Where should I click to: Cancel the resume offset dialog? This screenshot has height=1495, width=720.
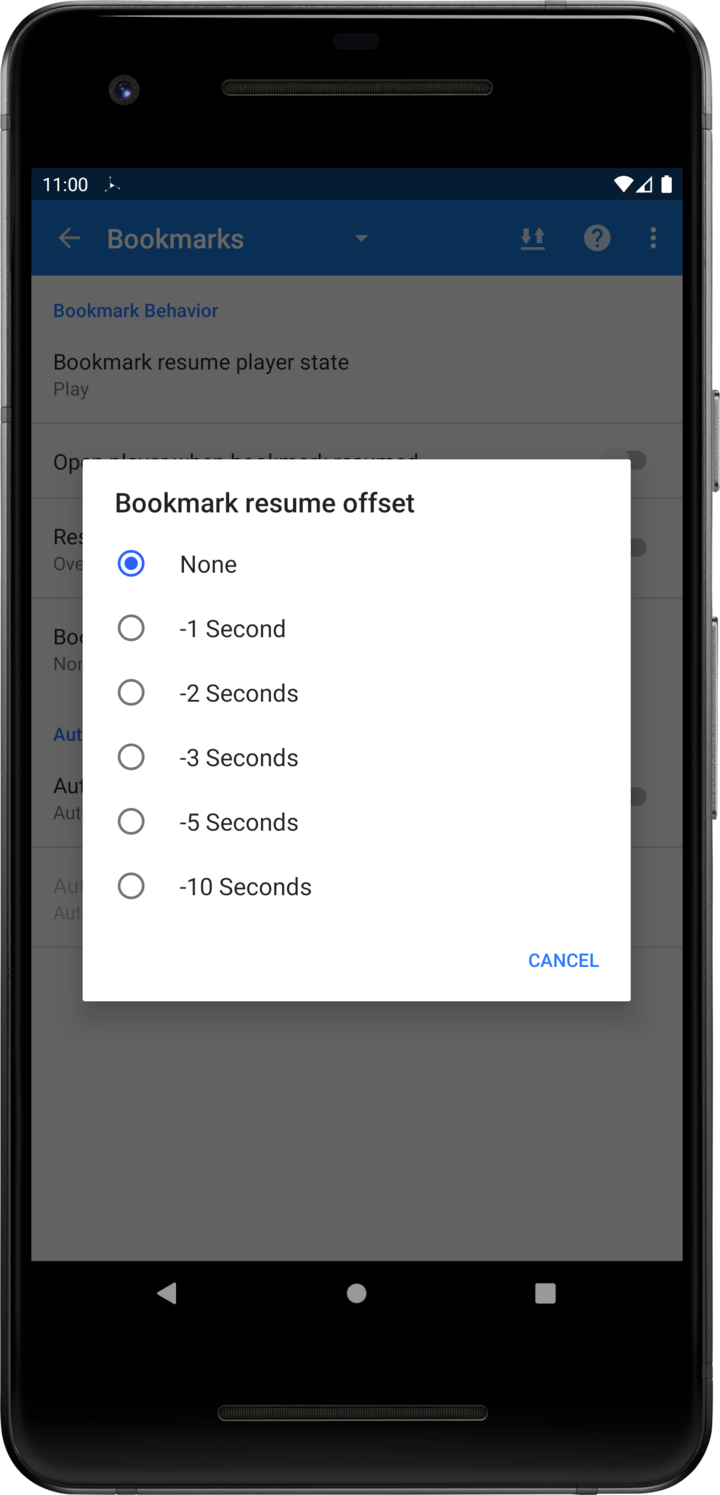[563, 960]
